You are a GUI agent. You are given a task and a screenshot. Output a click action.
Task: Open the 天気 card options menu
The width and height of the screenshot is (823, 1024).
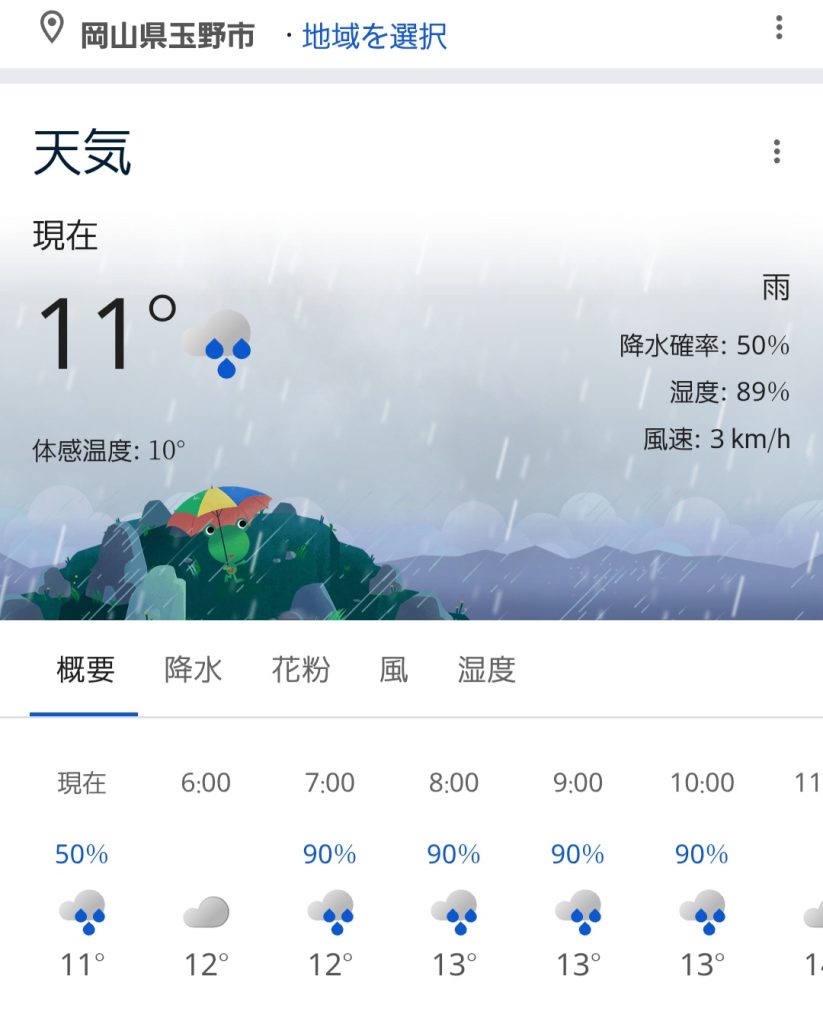pos(777,152)
